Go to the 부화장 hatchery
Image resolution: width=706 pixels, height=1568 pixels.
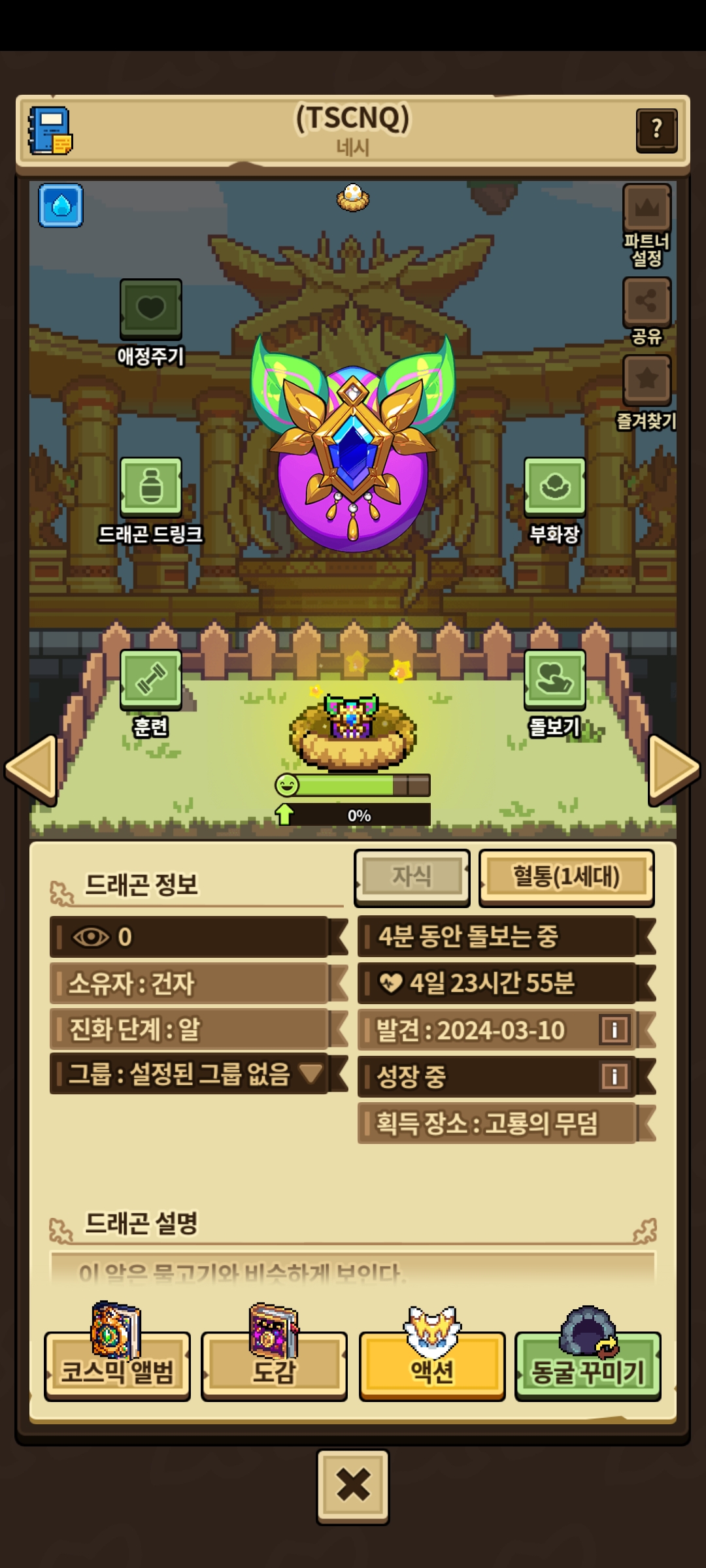click(554, 487)
